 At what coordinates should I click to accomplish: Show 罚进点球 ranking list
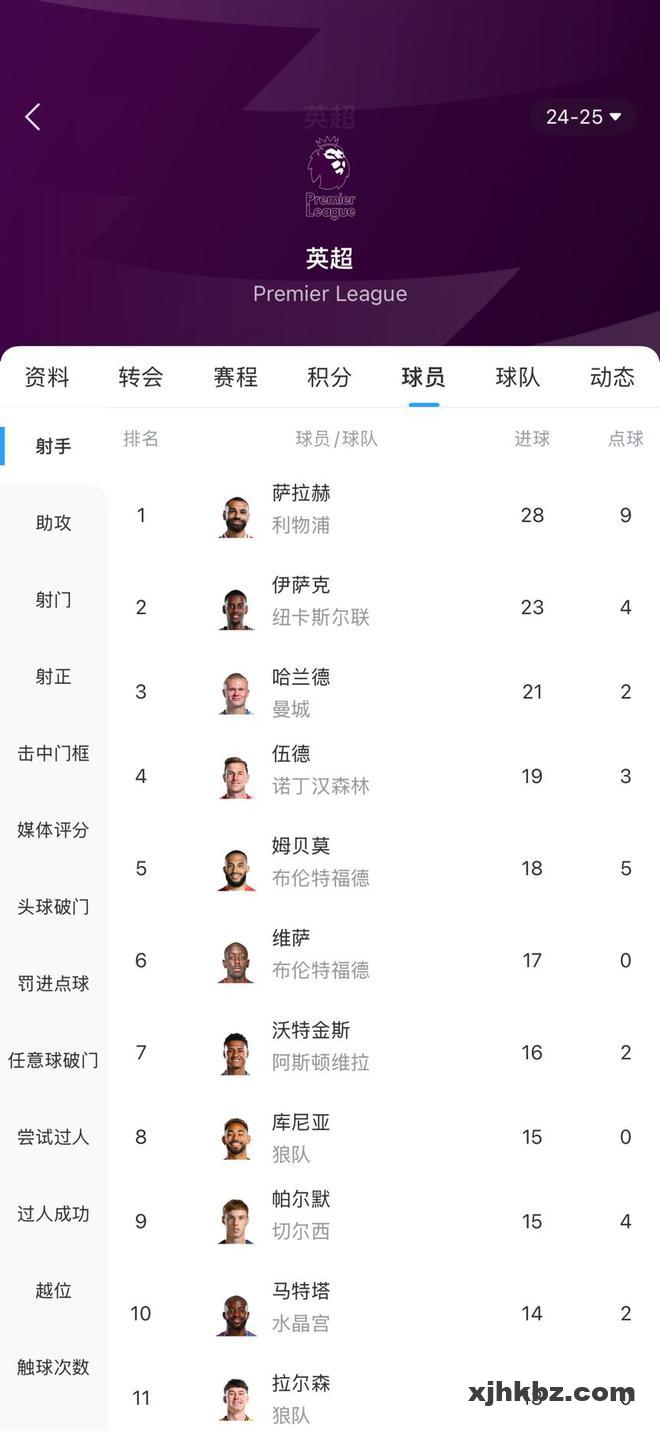[x=53, y=984]
